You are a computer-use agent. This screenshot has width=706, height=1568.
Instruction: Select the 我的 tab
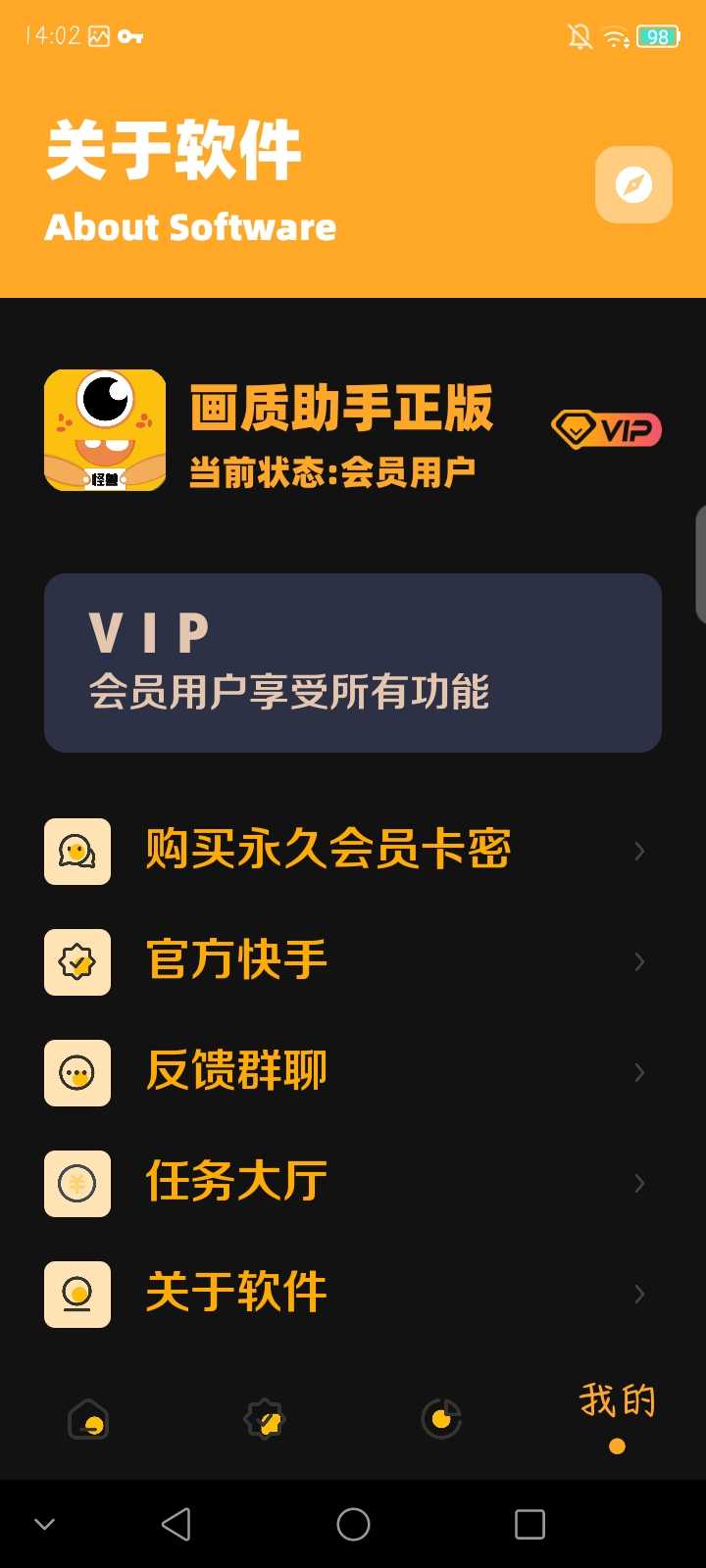[617, 1411]
